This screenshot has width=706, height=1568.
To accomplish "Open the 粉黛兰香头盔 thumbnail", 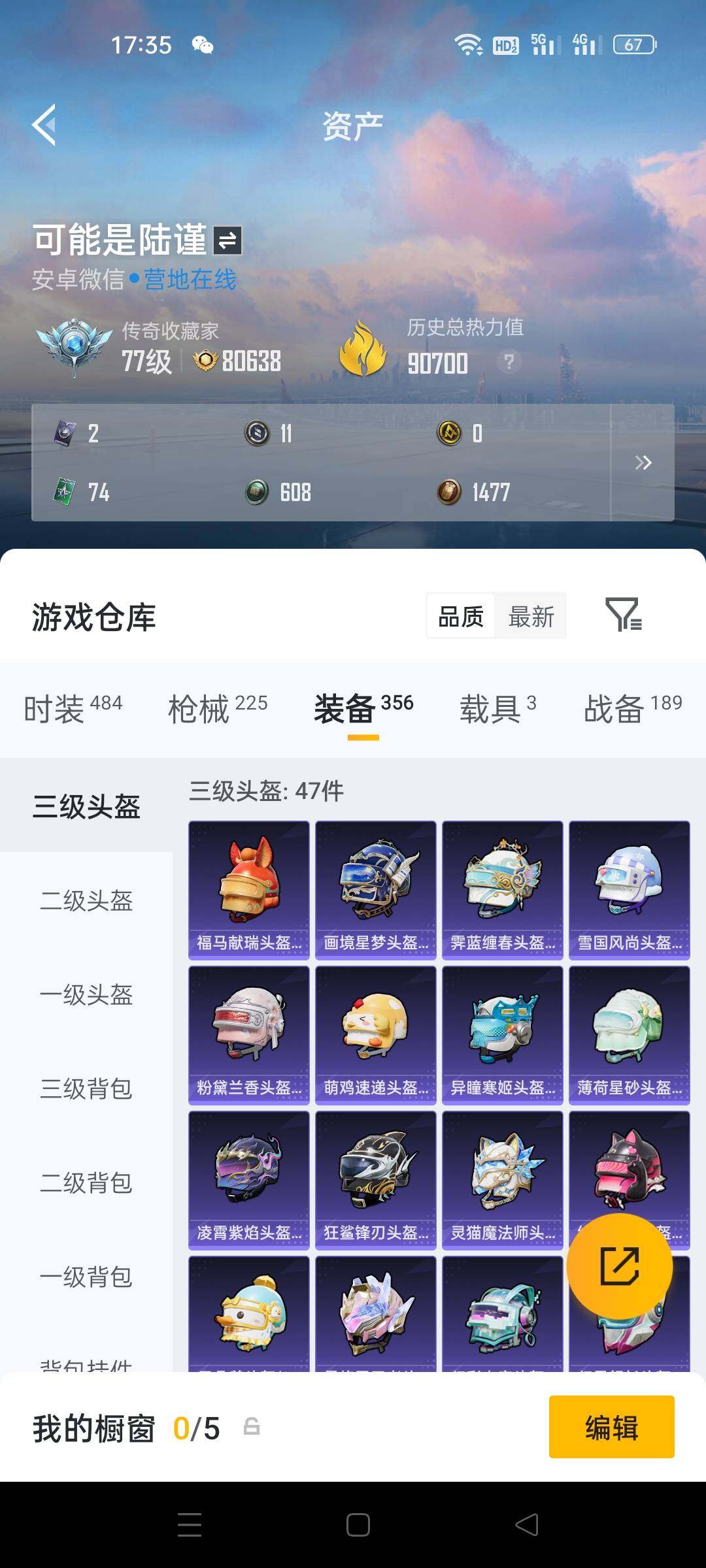I will pyautogui.click(x=249, y=1032).
